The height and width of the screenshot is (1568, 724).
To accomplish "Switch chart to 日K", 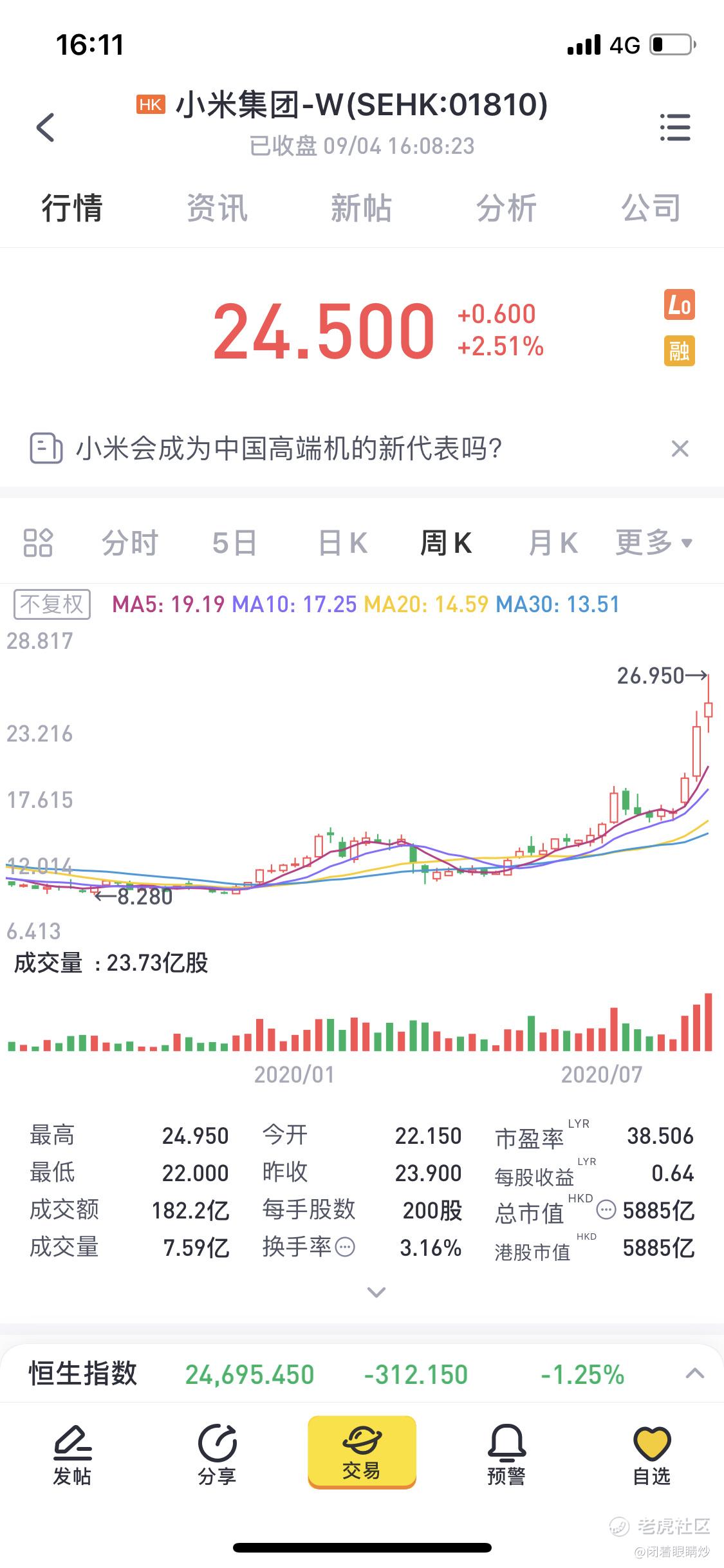I will click(x=343, y=543).
